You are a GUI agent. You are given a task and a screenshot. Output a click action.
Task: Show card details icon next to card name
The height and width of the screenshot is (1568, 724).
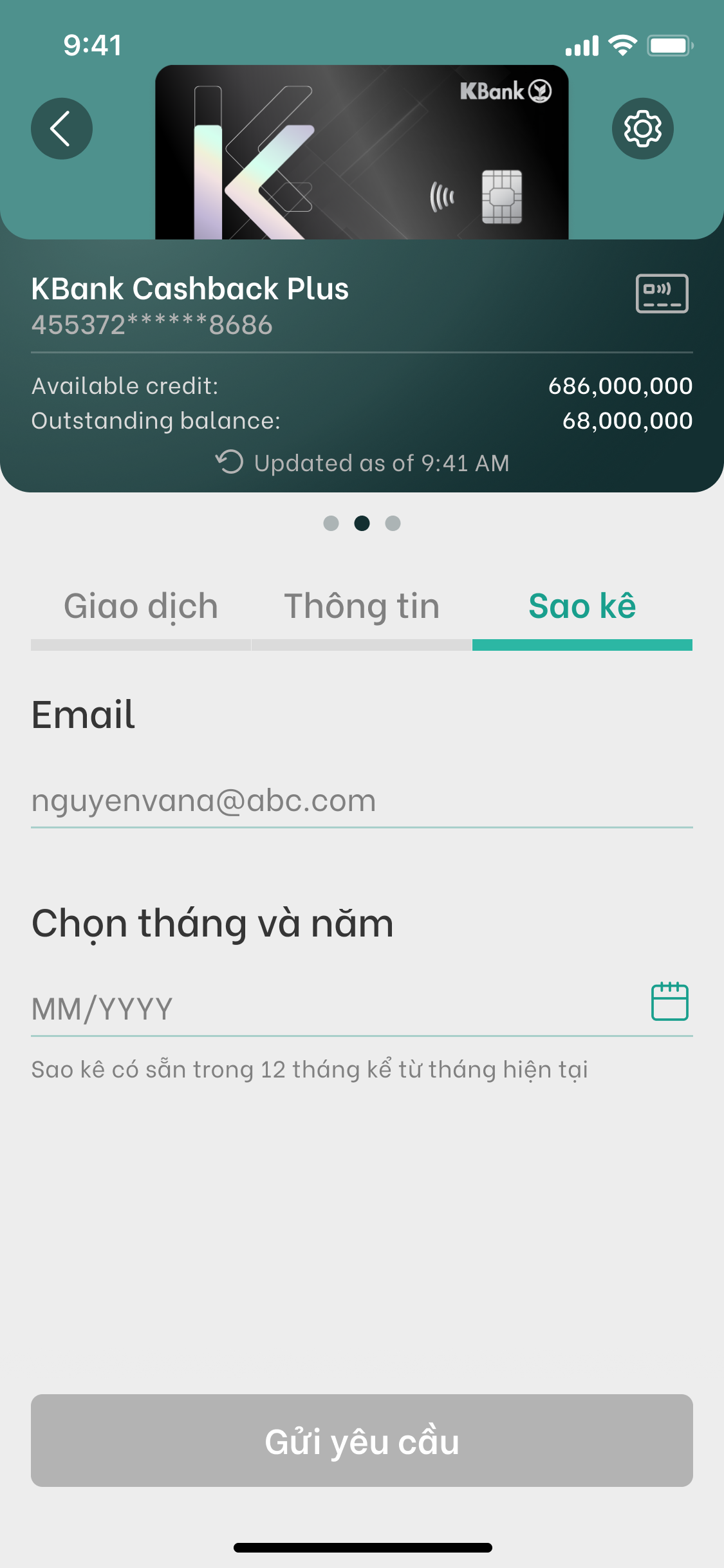662,294
